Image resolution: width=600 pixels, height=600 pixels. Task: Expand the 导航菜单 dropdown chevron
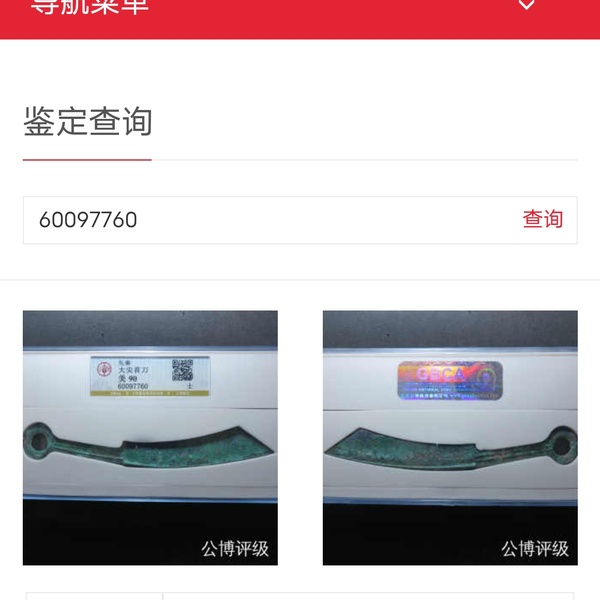click(x=527, y=6)
